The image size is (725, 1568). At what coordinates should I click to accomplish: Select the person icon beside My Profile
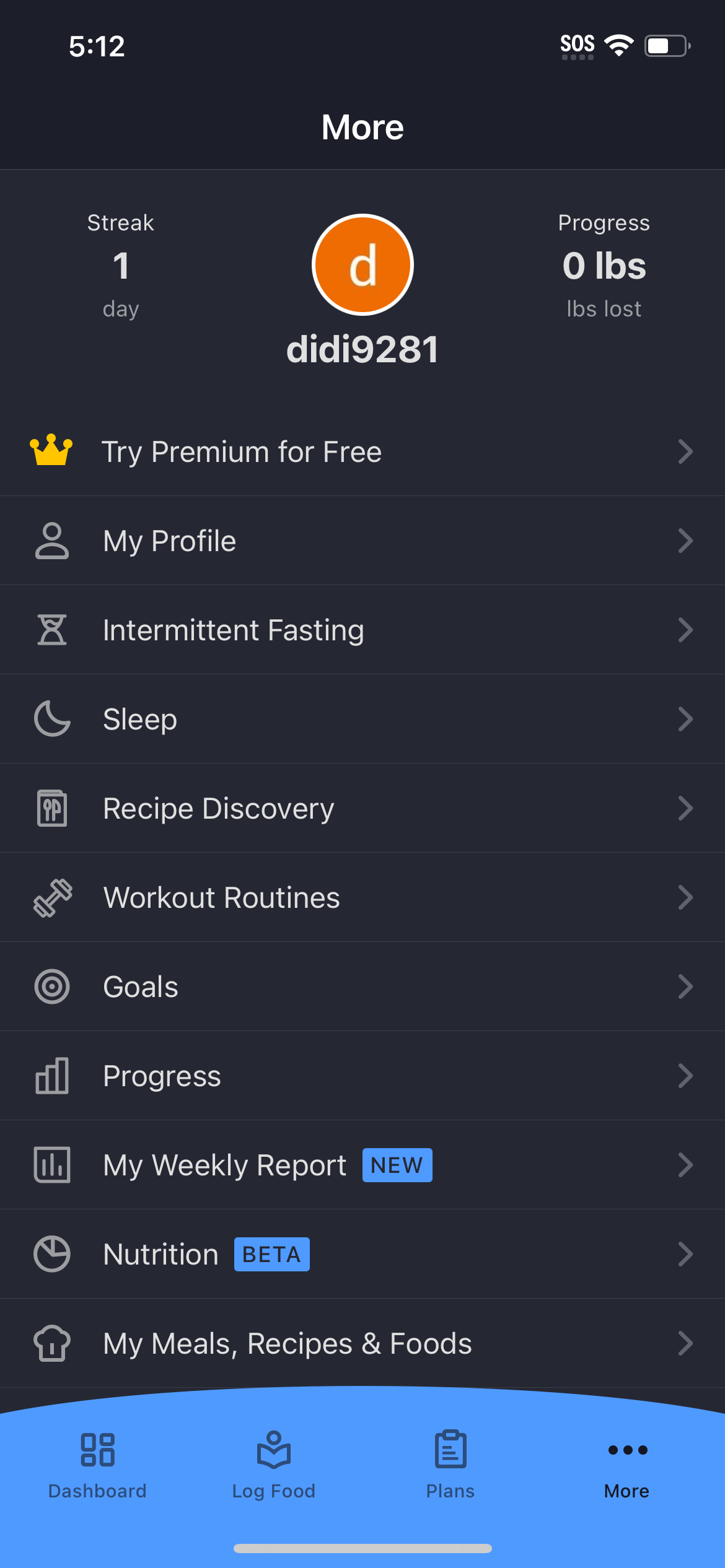tap(52, 540)
